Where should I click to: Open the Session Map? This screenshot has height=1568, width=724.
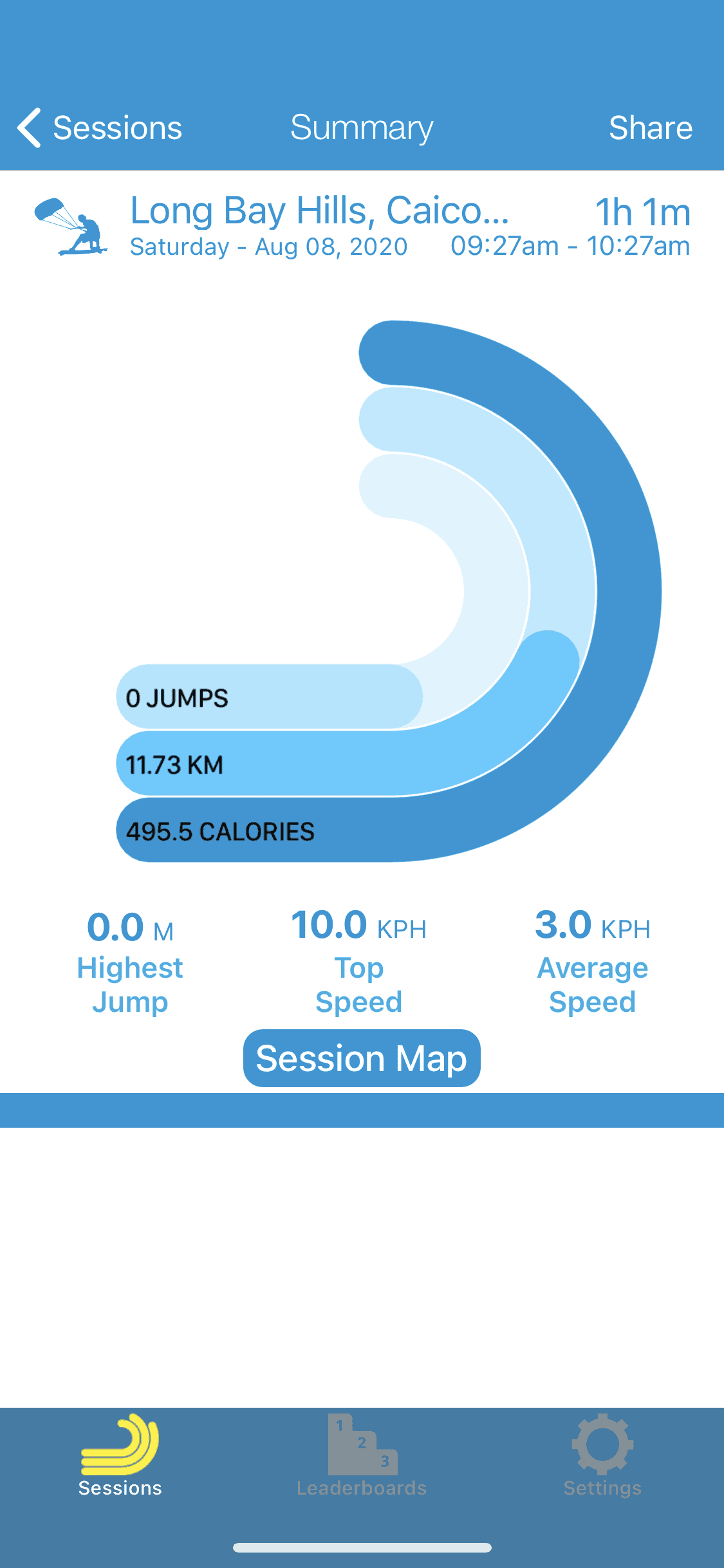coord(361,1058)
